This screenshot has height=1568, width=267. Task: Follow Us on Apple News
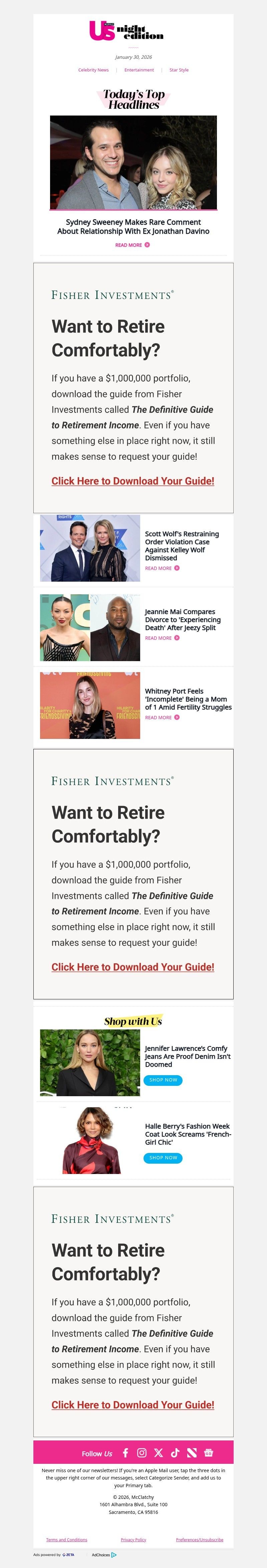point(192,1453)
